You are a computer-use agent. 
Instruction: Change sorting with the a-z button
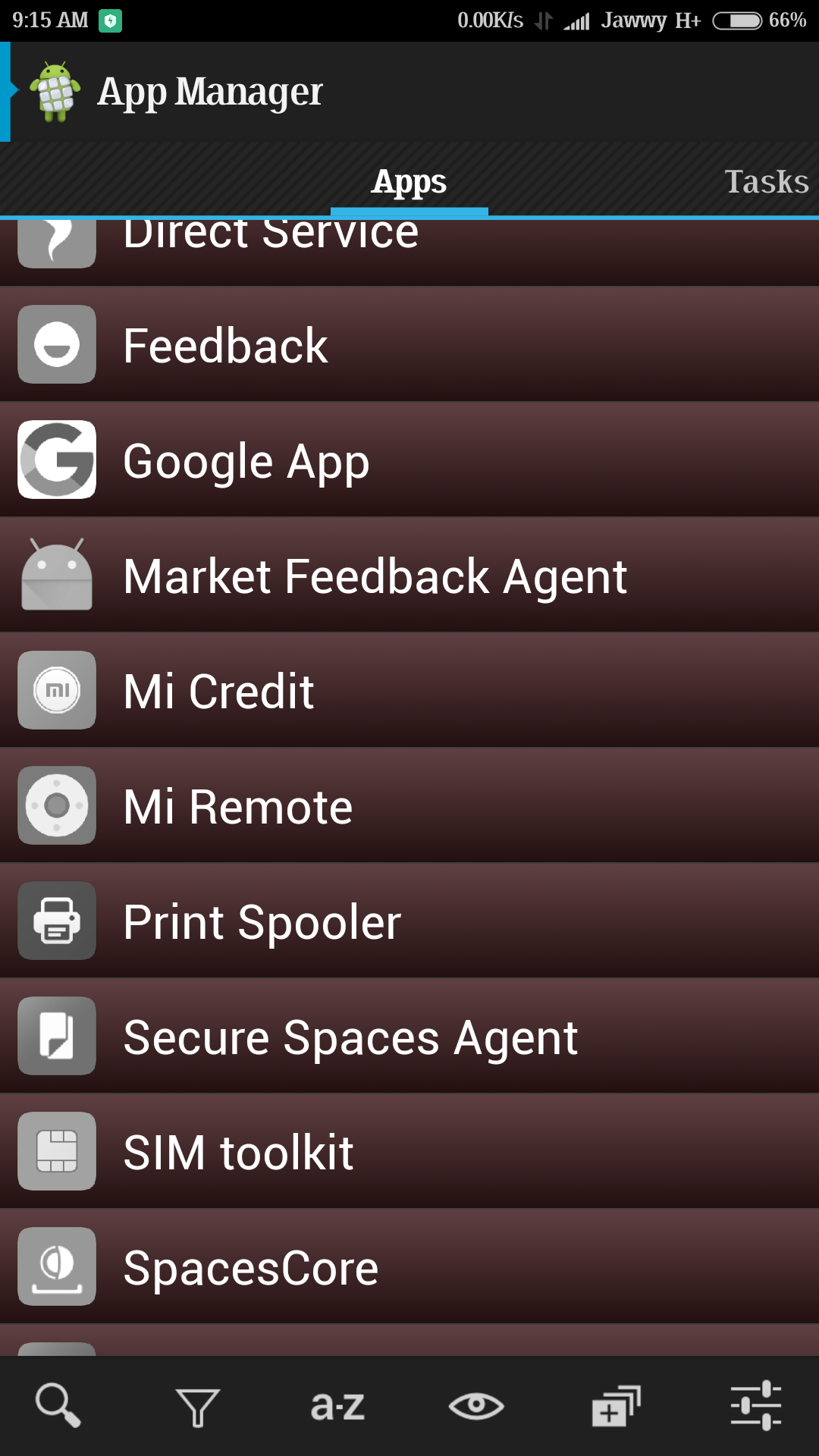click(x=337, y=1406)
